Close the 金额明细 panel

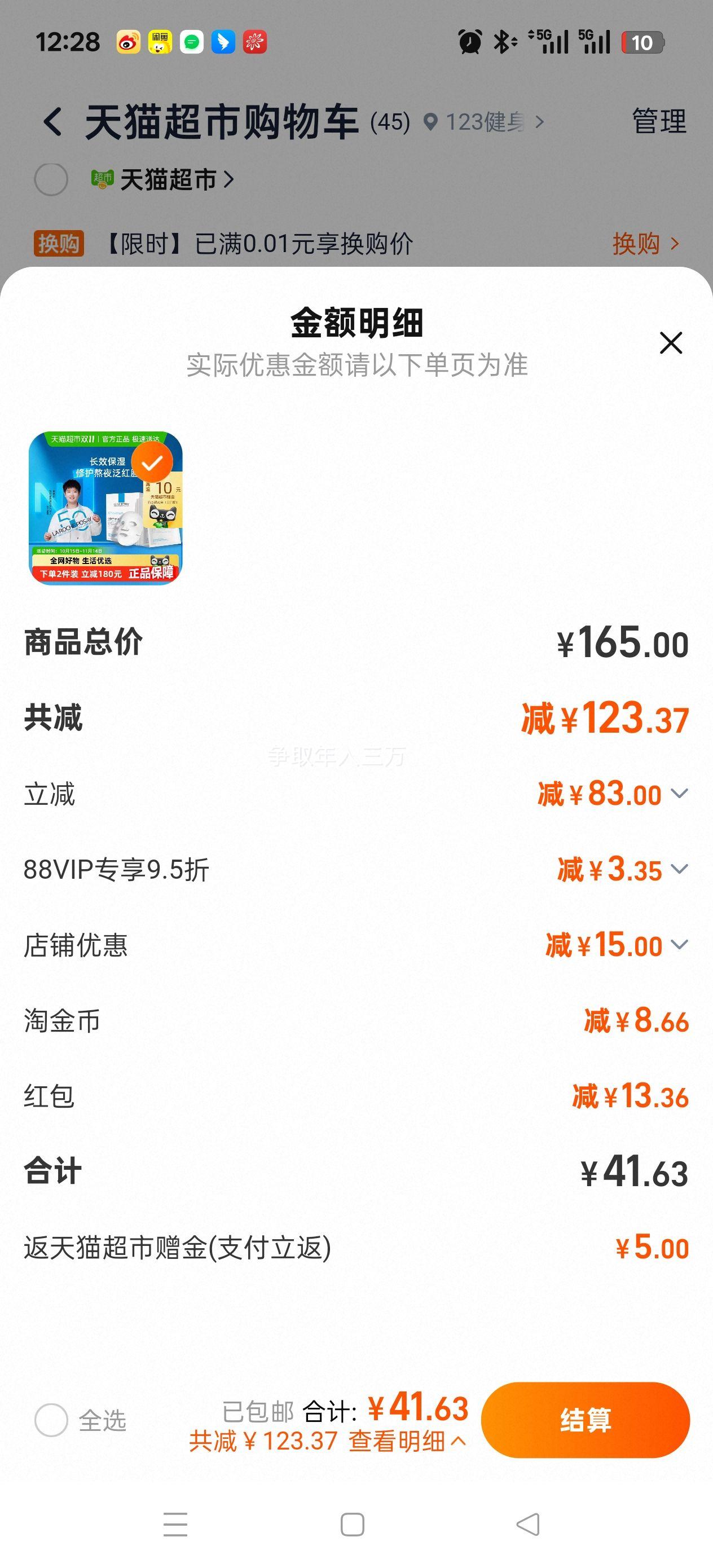670,343
